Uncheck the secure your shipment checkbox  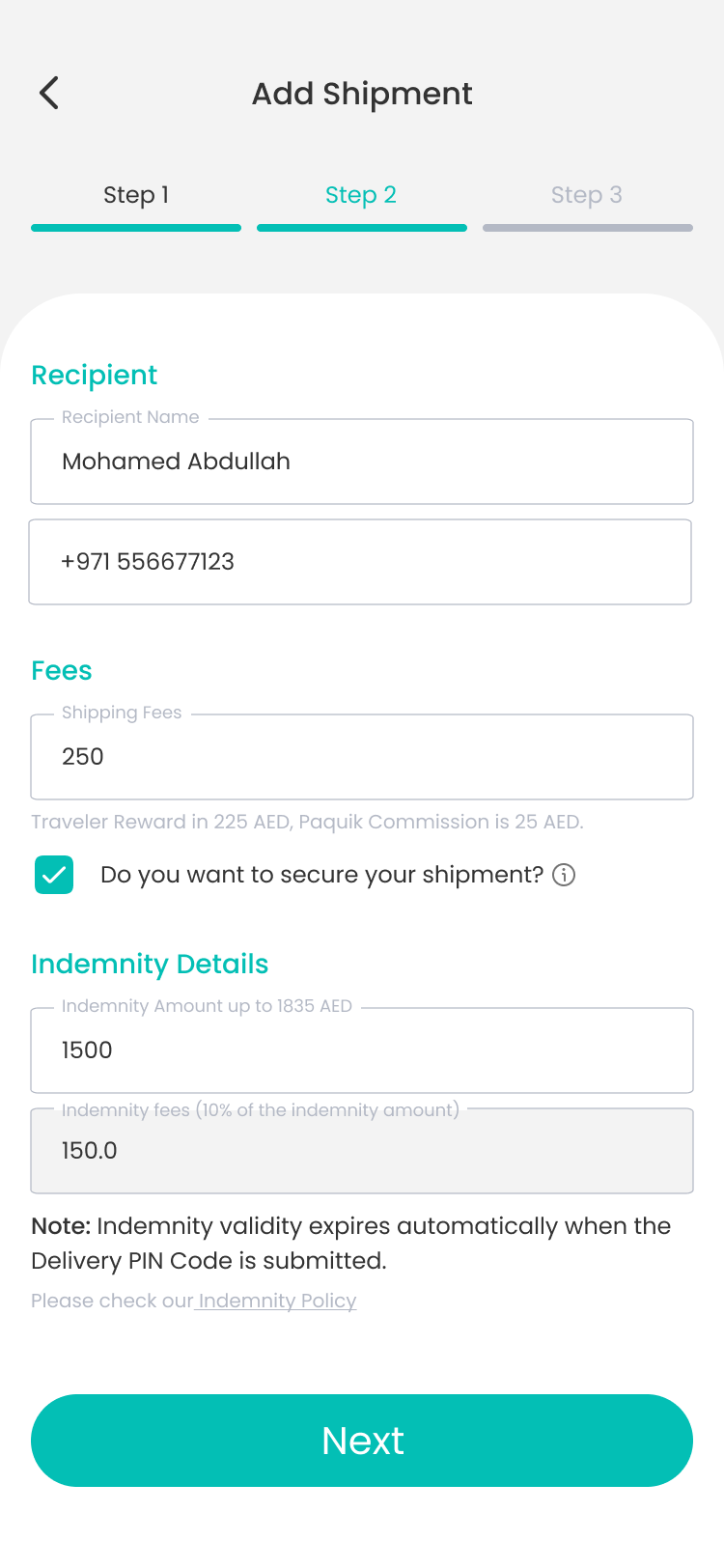(x=54, y=875)
